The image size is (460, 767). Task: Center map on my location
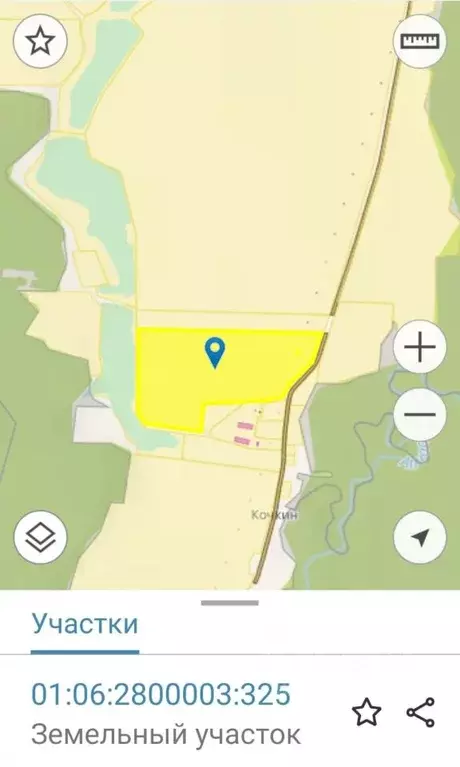coord(420,538)
